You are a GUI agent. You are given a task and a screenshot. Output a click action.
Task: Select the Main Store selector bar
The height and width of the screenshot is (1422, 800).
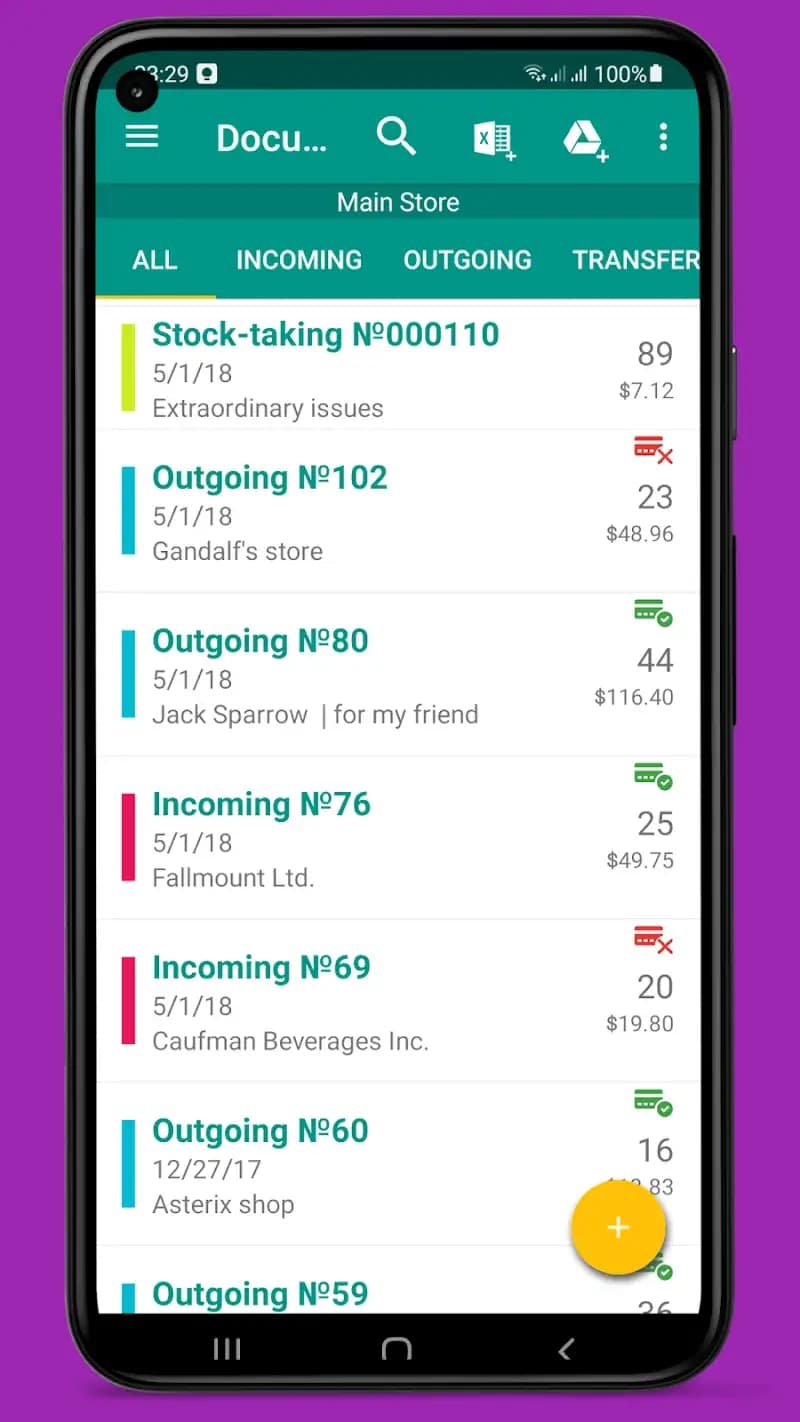tap(398, 202)
